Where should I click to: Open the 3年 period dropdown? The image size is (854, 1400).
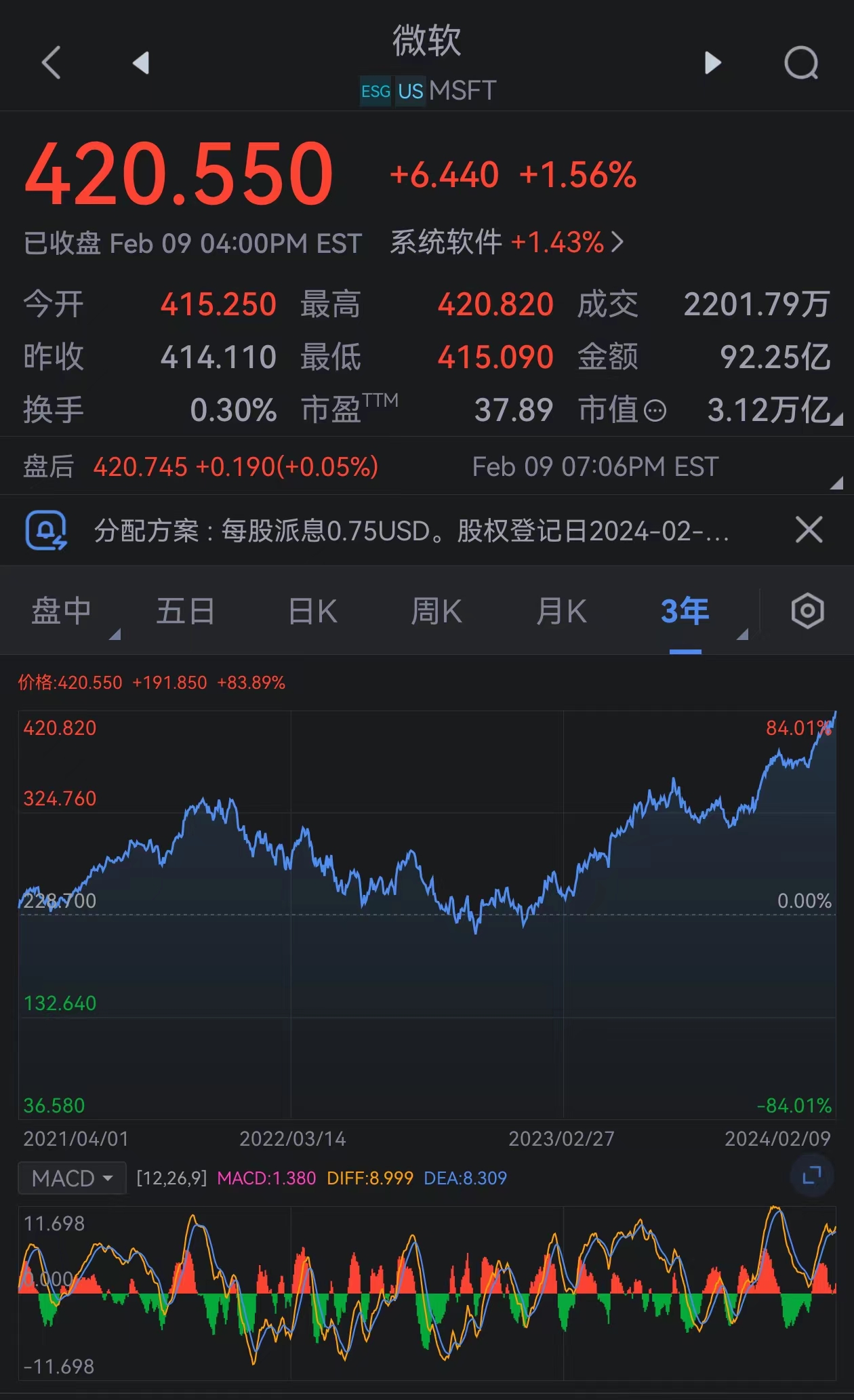743,633
